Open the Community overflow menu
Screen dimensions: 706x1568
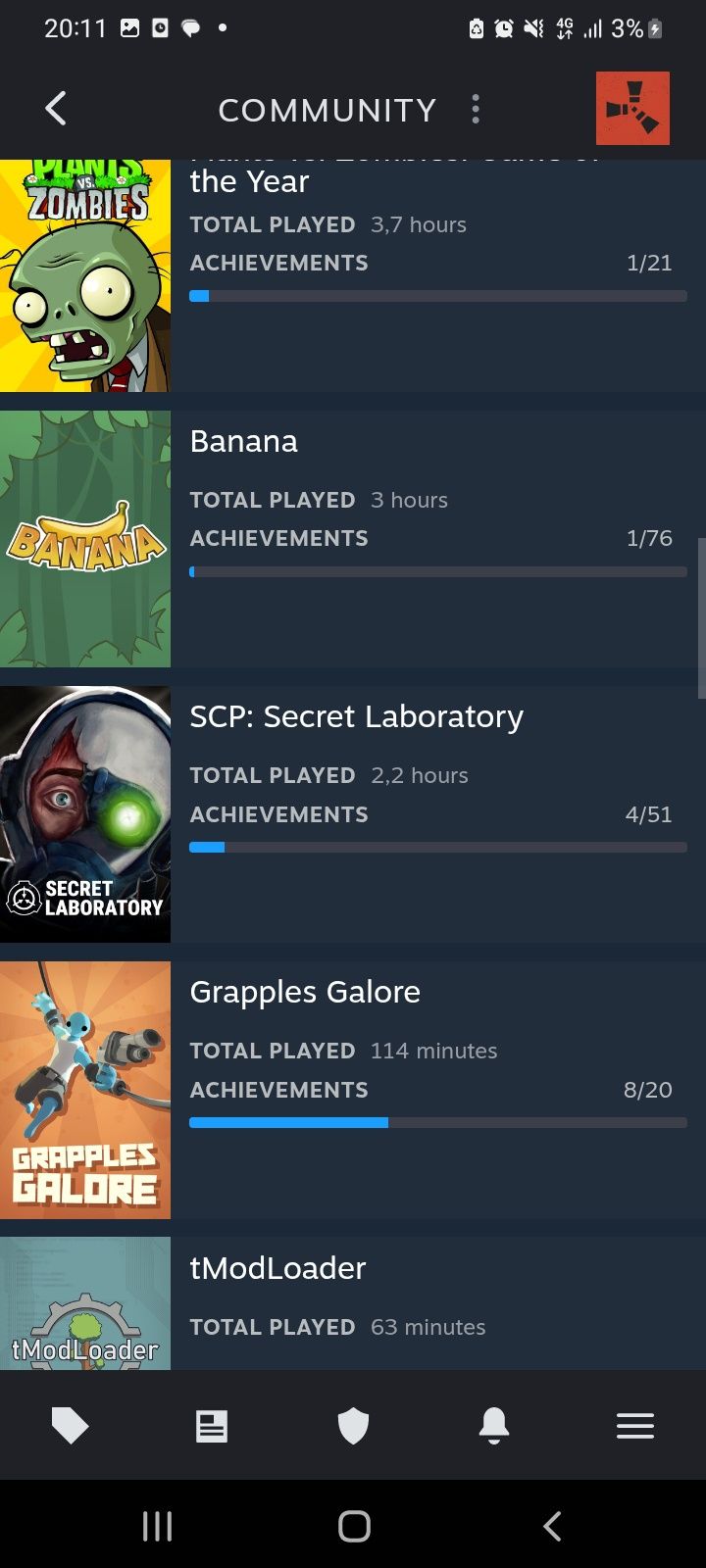coord(476,109)
